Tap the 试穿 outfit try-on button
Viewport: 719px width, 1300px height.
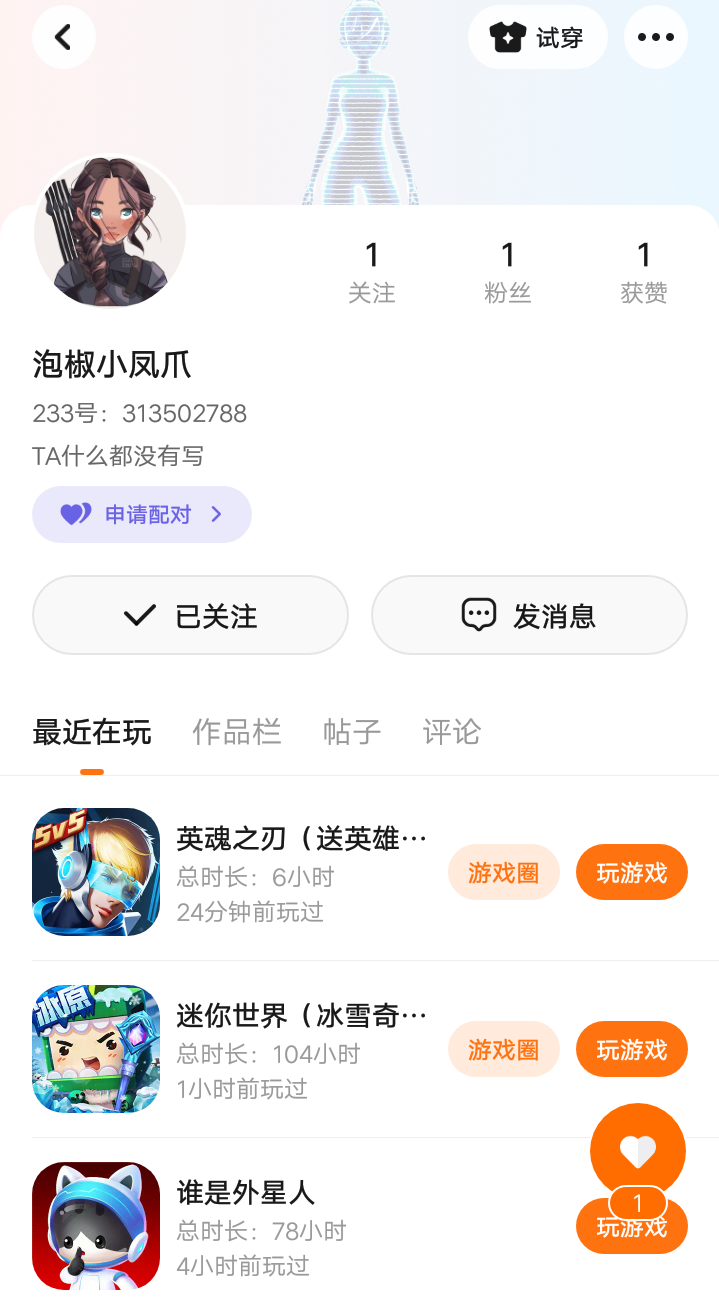[x=538, y=37]
